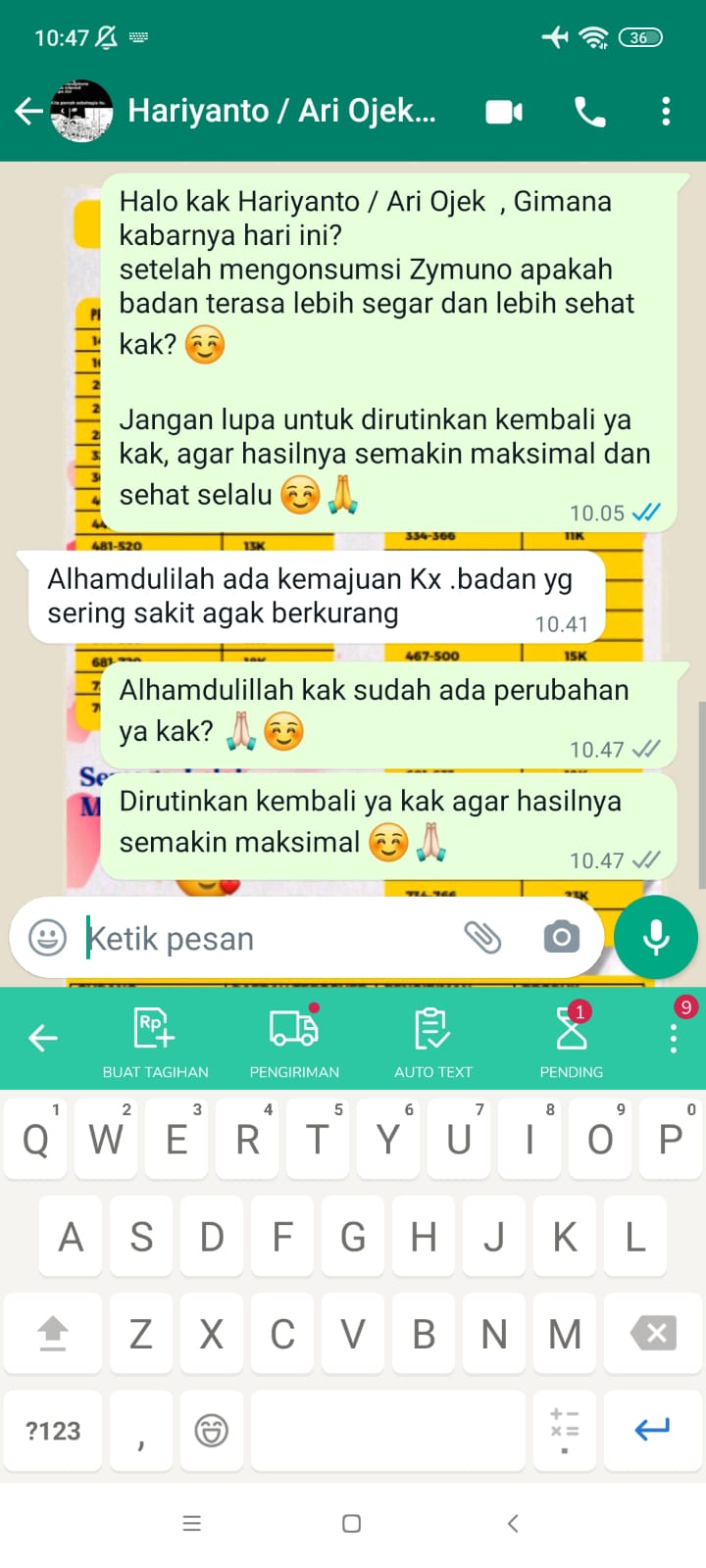Open the chat overflow menu

pyautogui.click(x=666, y=112)
